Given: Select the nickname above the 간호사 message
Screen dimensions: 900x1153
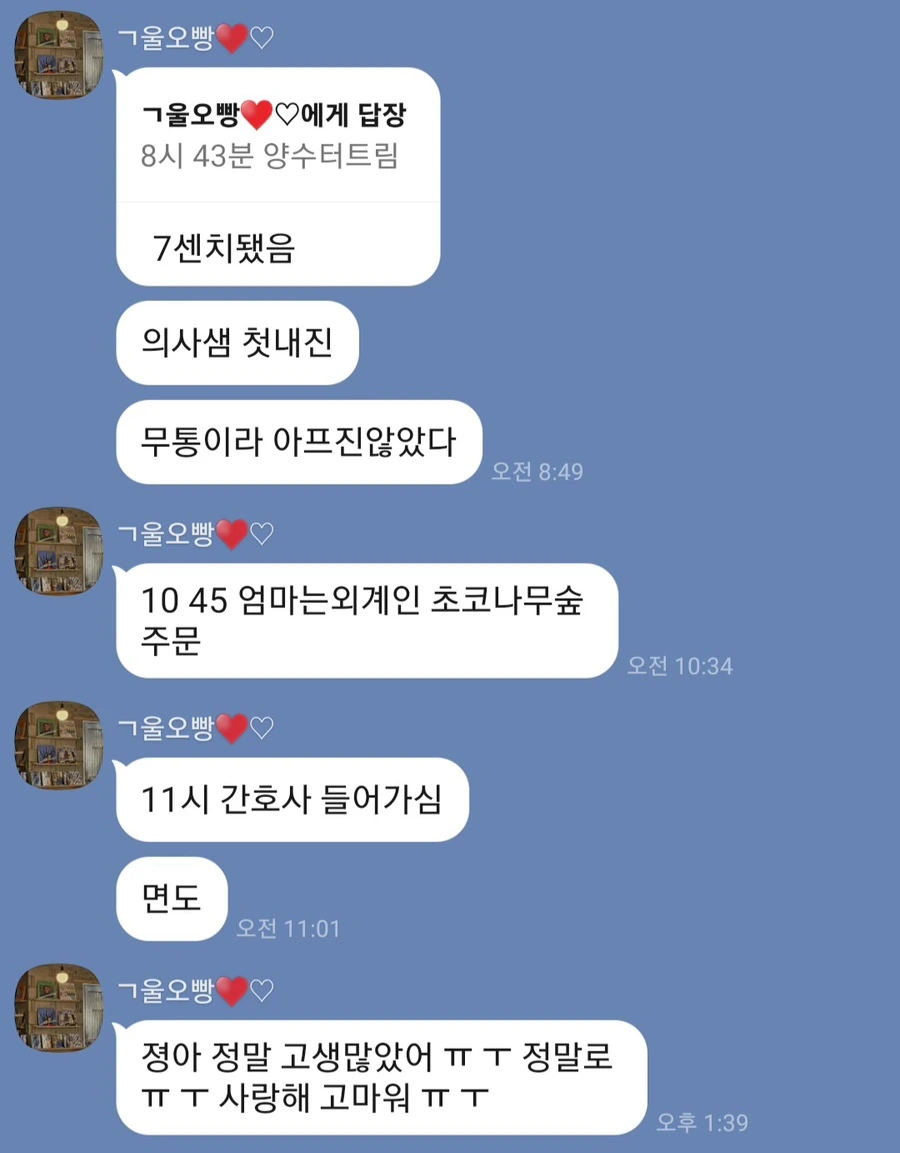Looking at the screenshot, I should [x=195, y=728].
